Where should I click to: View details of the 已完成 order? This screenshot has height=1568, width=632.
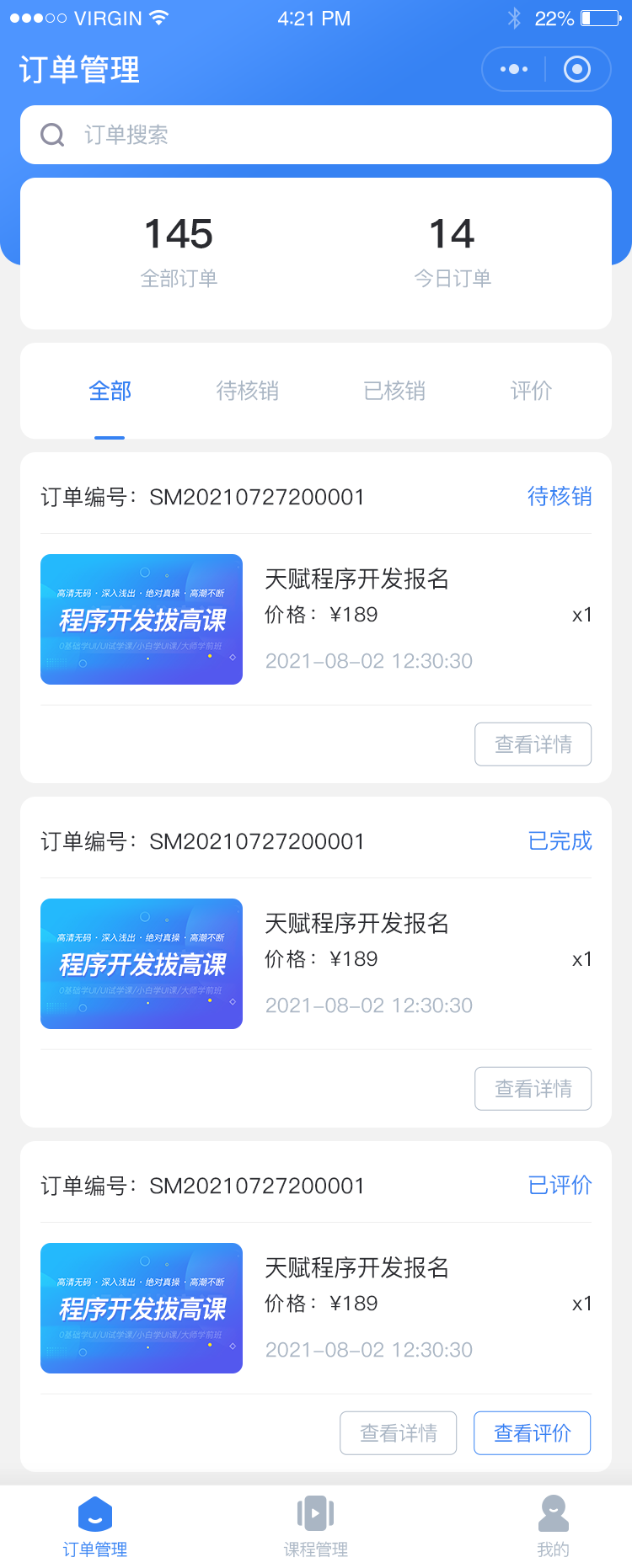tap(533, 1089)
